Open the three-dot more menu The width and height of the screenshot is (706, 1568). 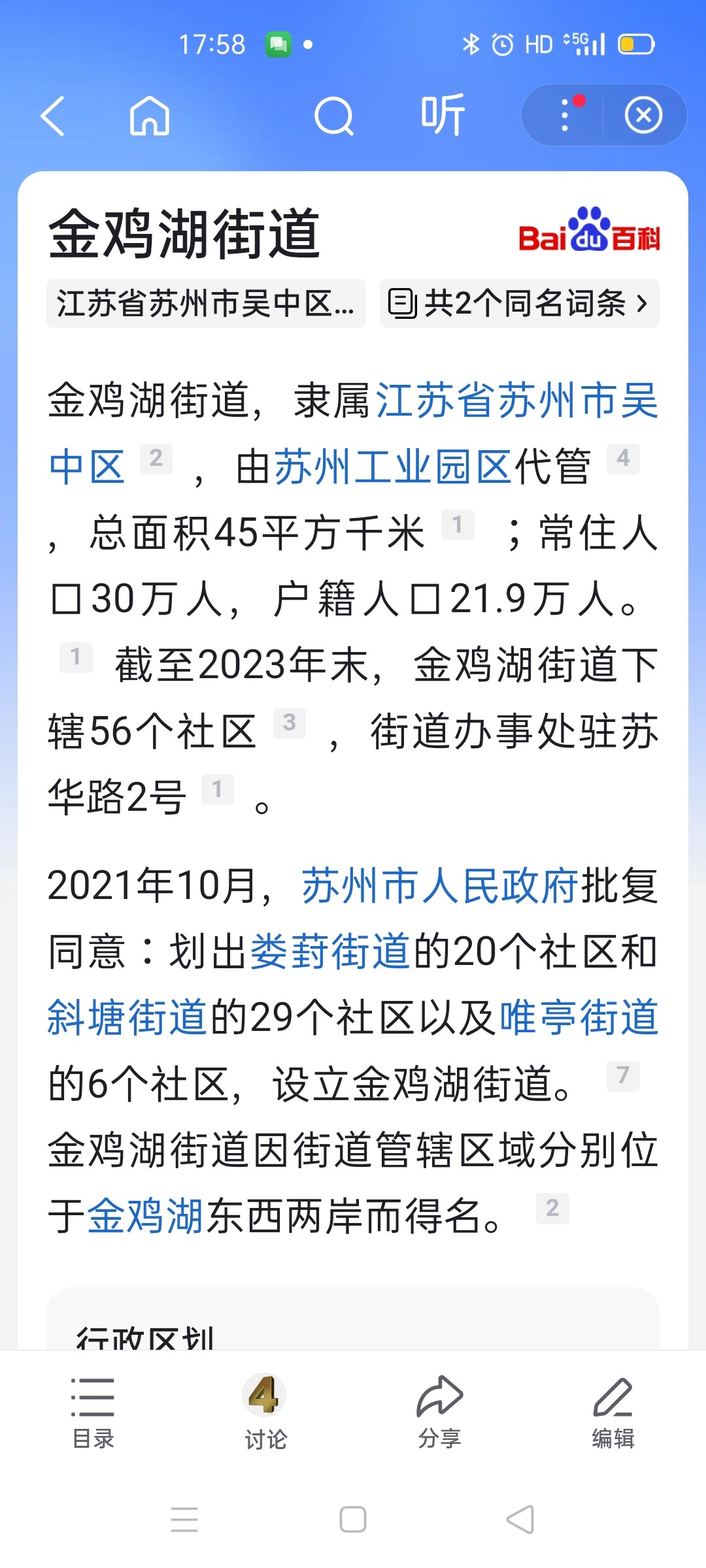click(565, 116)
